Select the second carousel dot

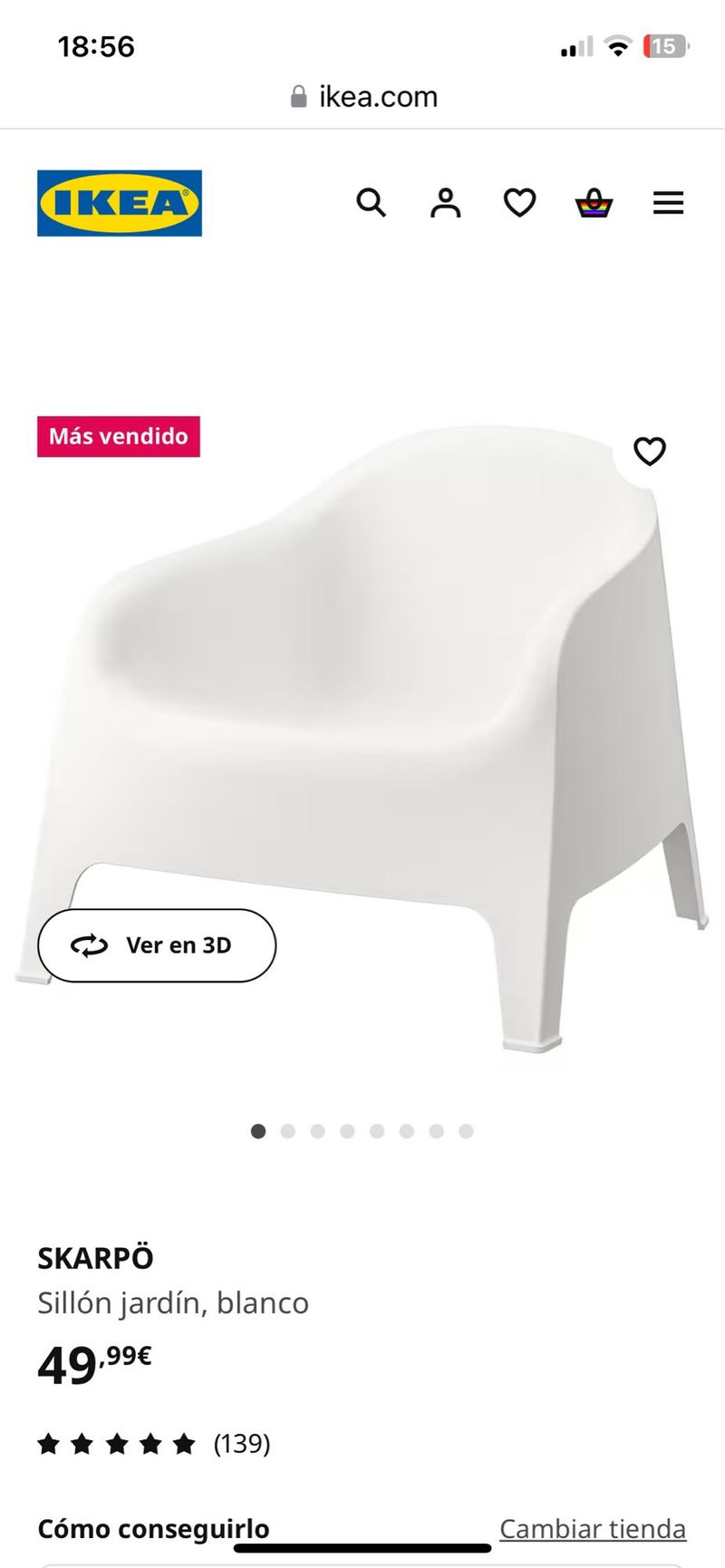288,1131
